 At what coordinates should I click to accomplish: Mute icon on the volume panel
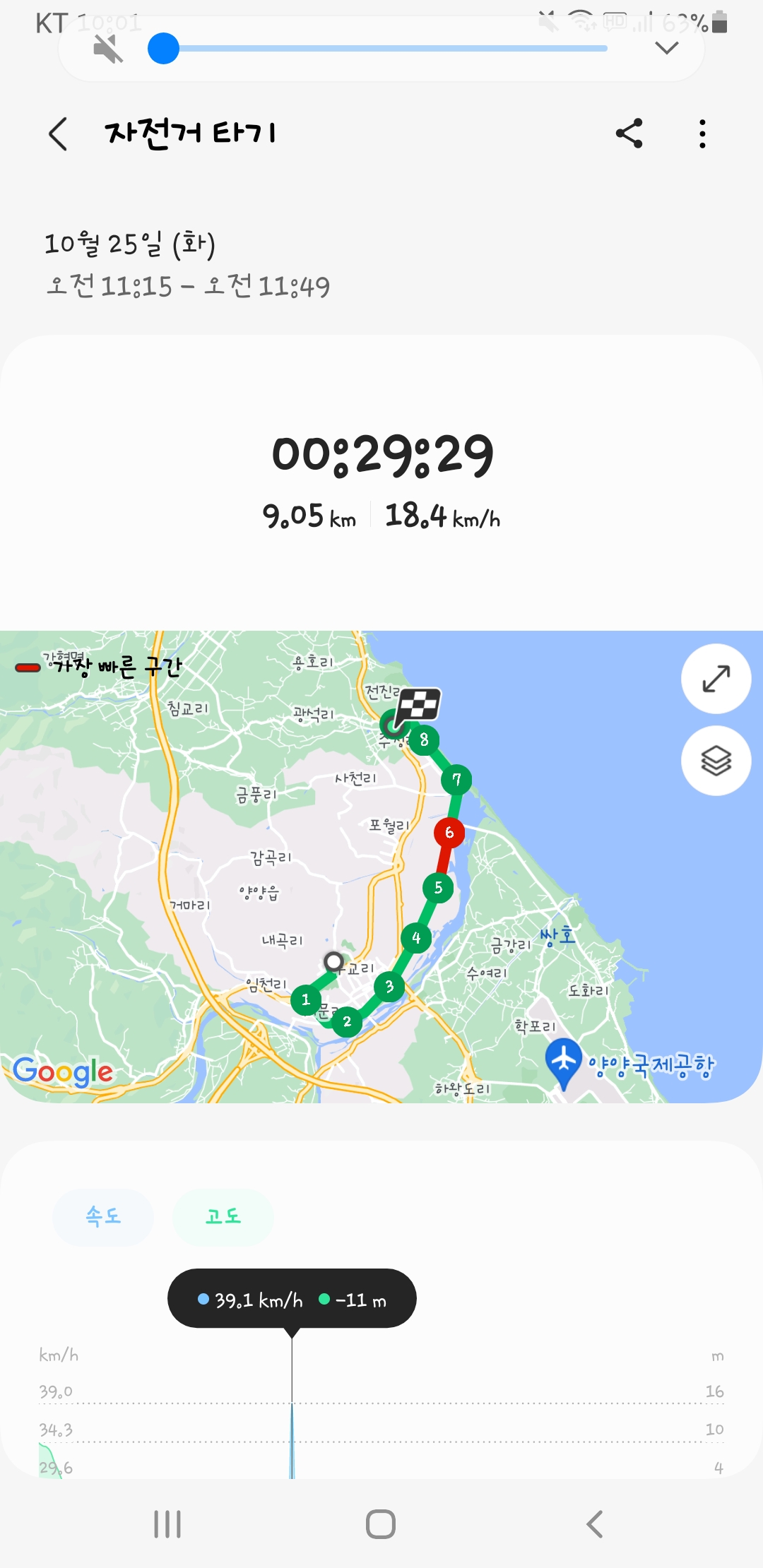[x=108, y=49]
